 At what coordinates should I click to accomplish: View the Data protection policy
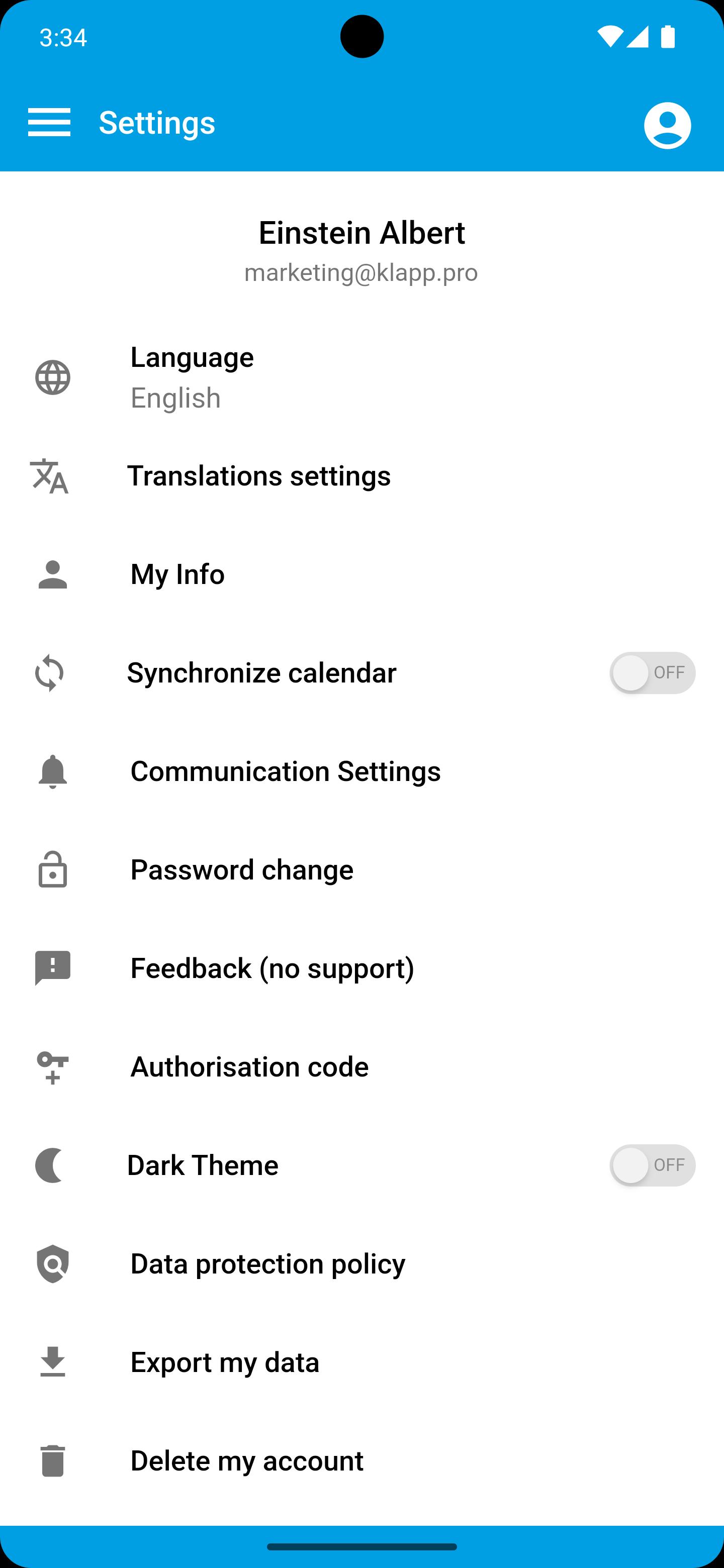click(361, 1263)
